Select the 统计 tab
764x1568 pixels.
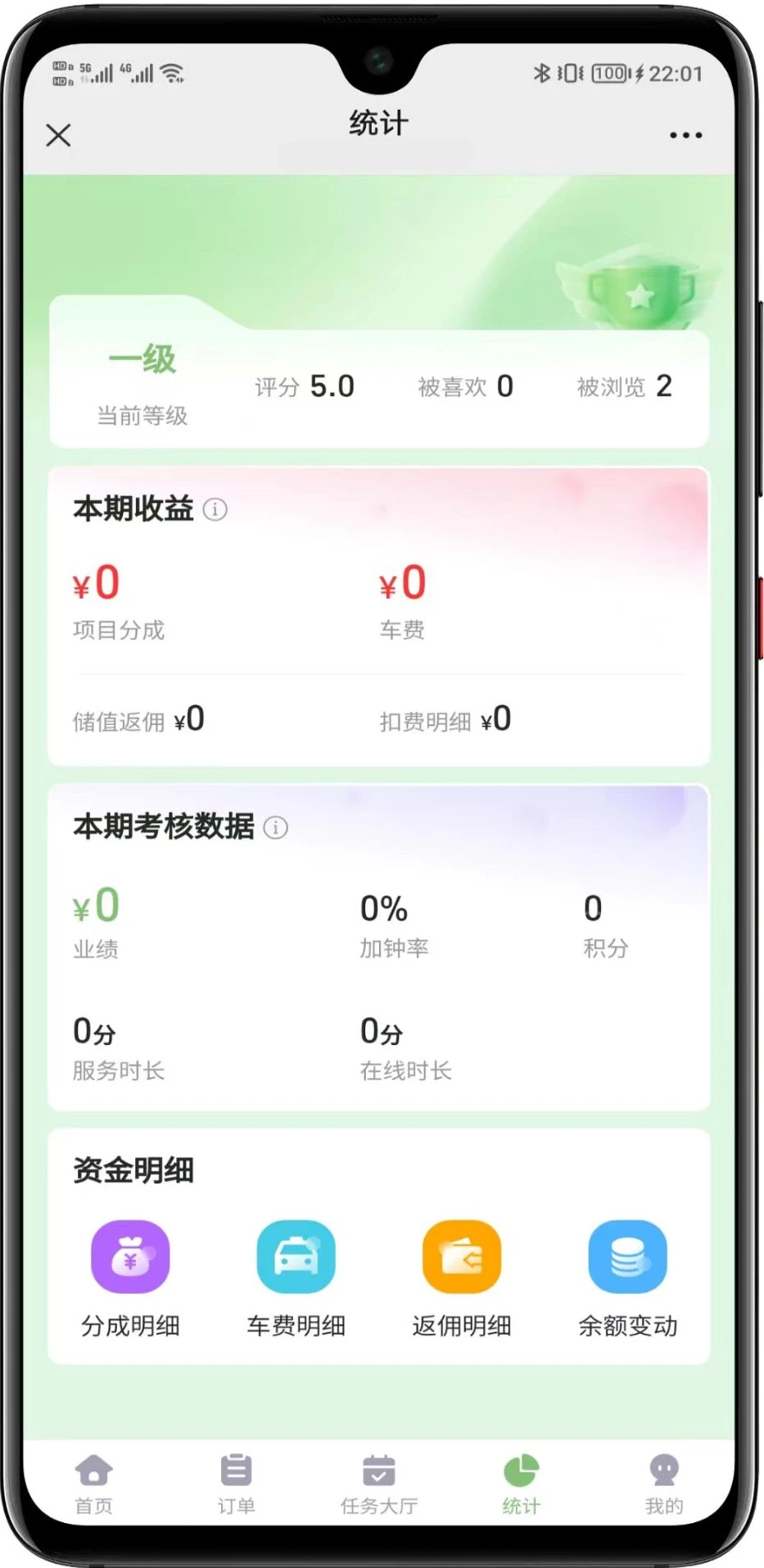pyautogui.click(x=521, y=1483)
